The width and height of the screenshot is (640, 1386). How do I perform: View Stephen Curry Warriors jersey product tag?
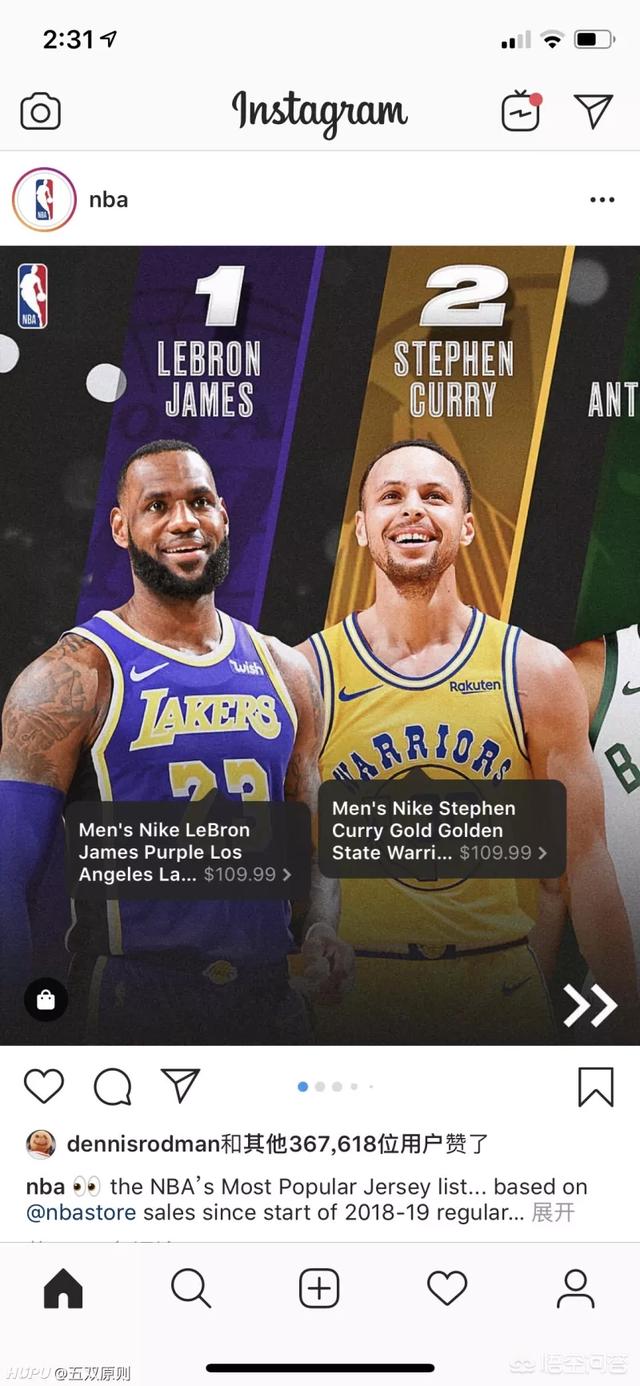click(440, 830)
